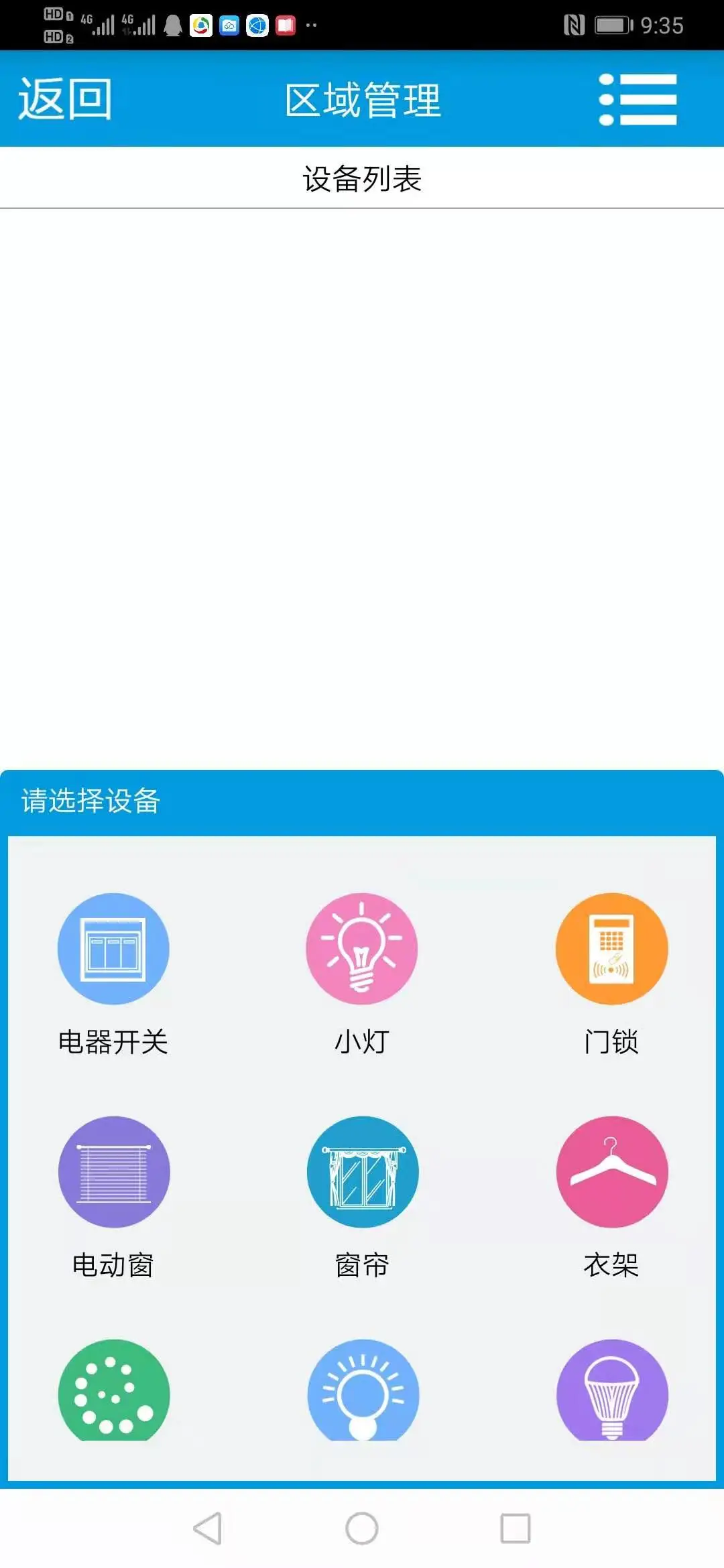The image size is (724, 1568).
Task: Click the 电器开关 text label
Action: (x=114, y=1040)
